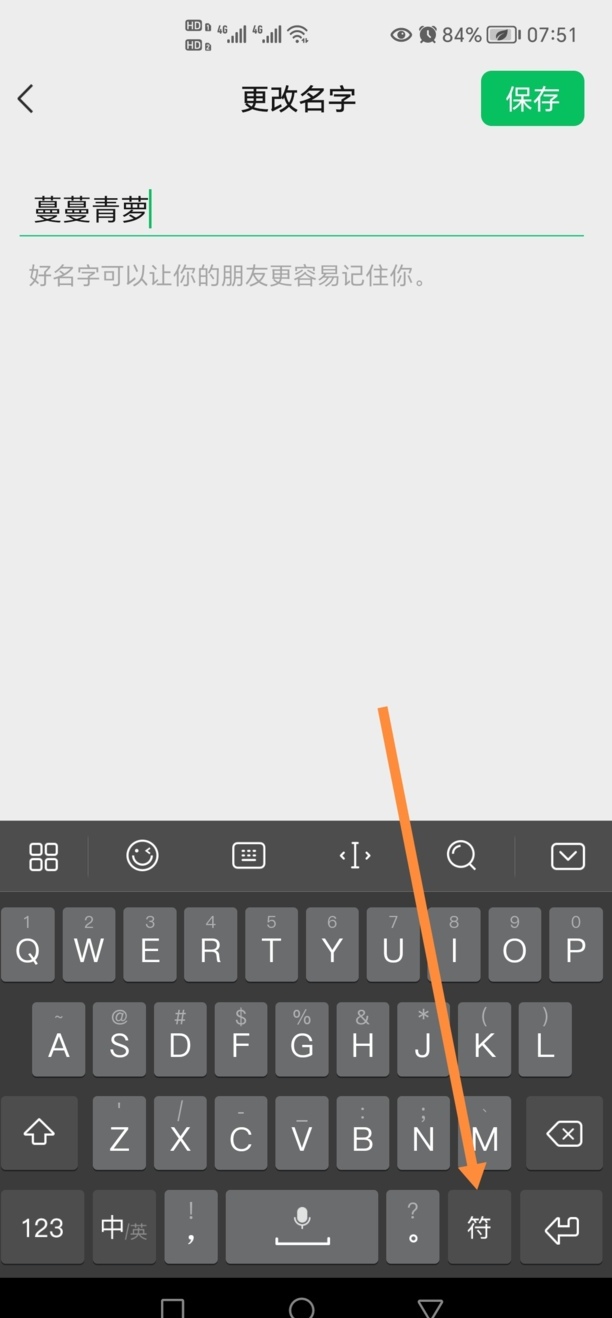Focus the name field containing 蔓蔓青萝
612x1318 pixels.
click(x=300, y=210)
